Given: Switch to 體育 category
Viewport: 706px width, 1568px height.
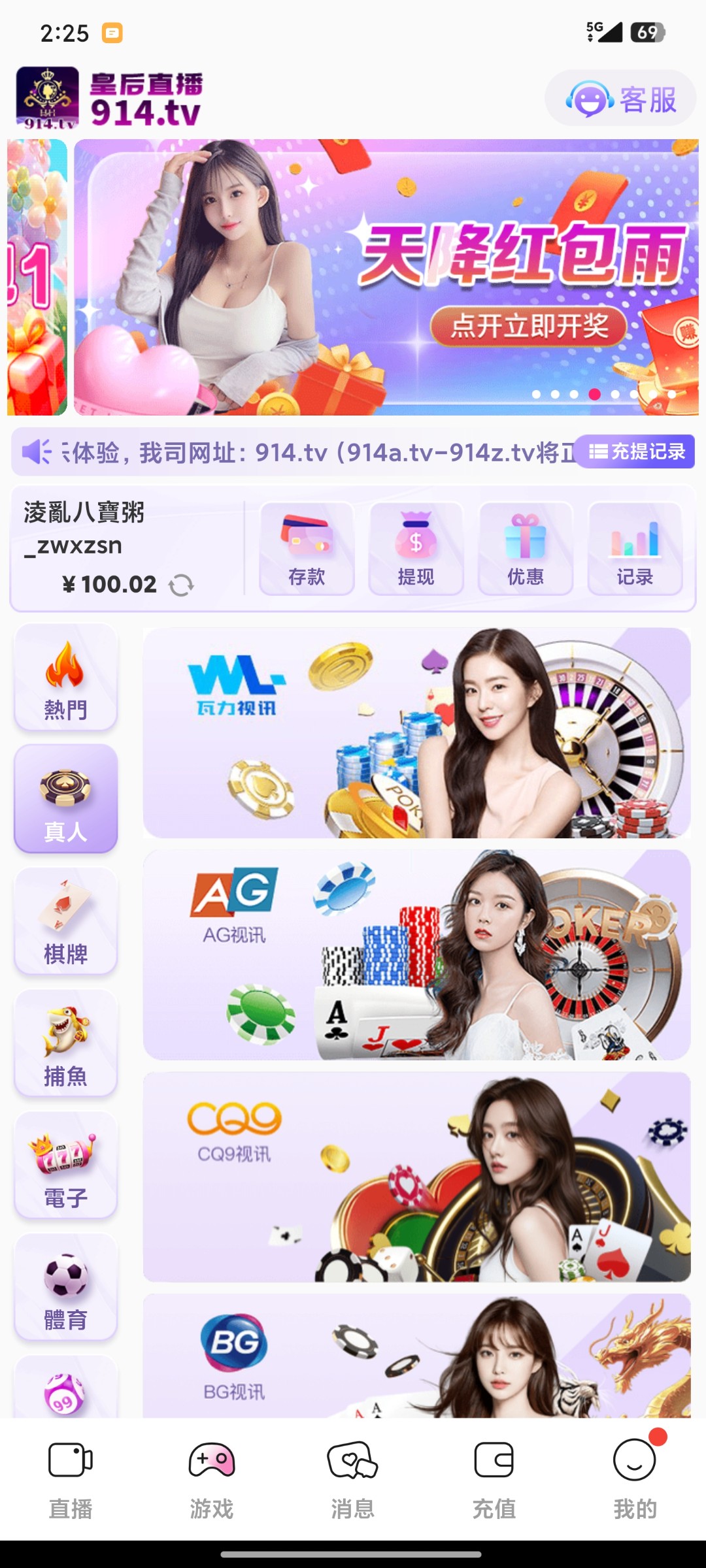Looking at the screenshot, I should point(65,1288).
